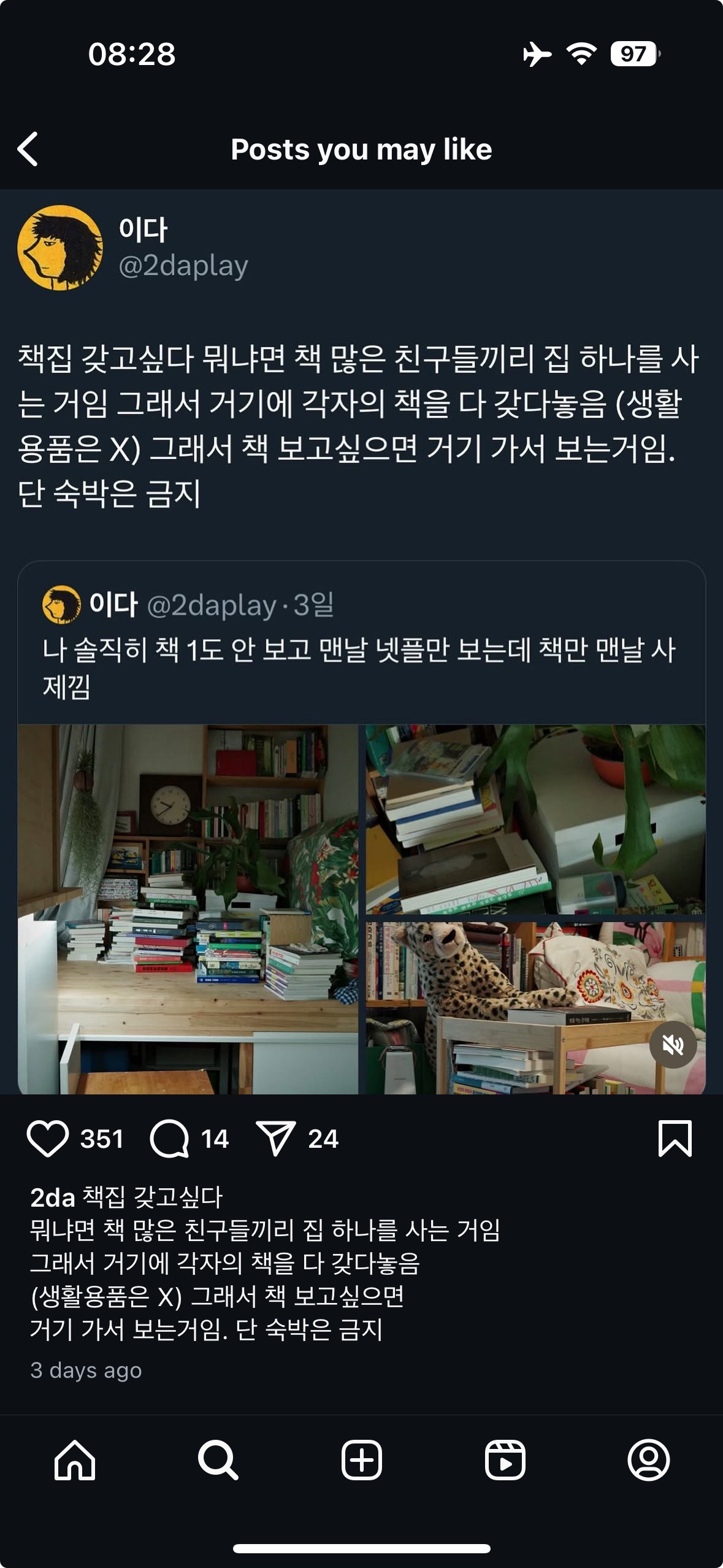The height and width of the screenshot is (1568, 723).
Task: Share the 2da post
Action: pyautogui.click(x=276, y=1139)
